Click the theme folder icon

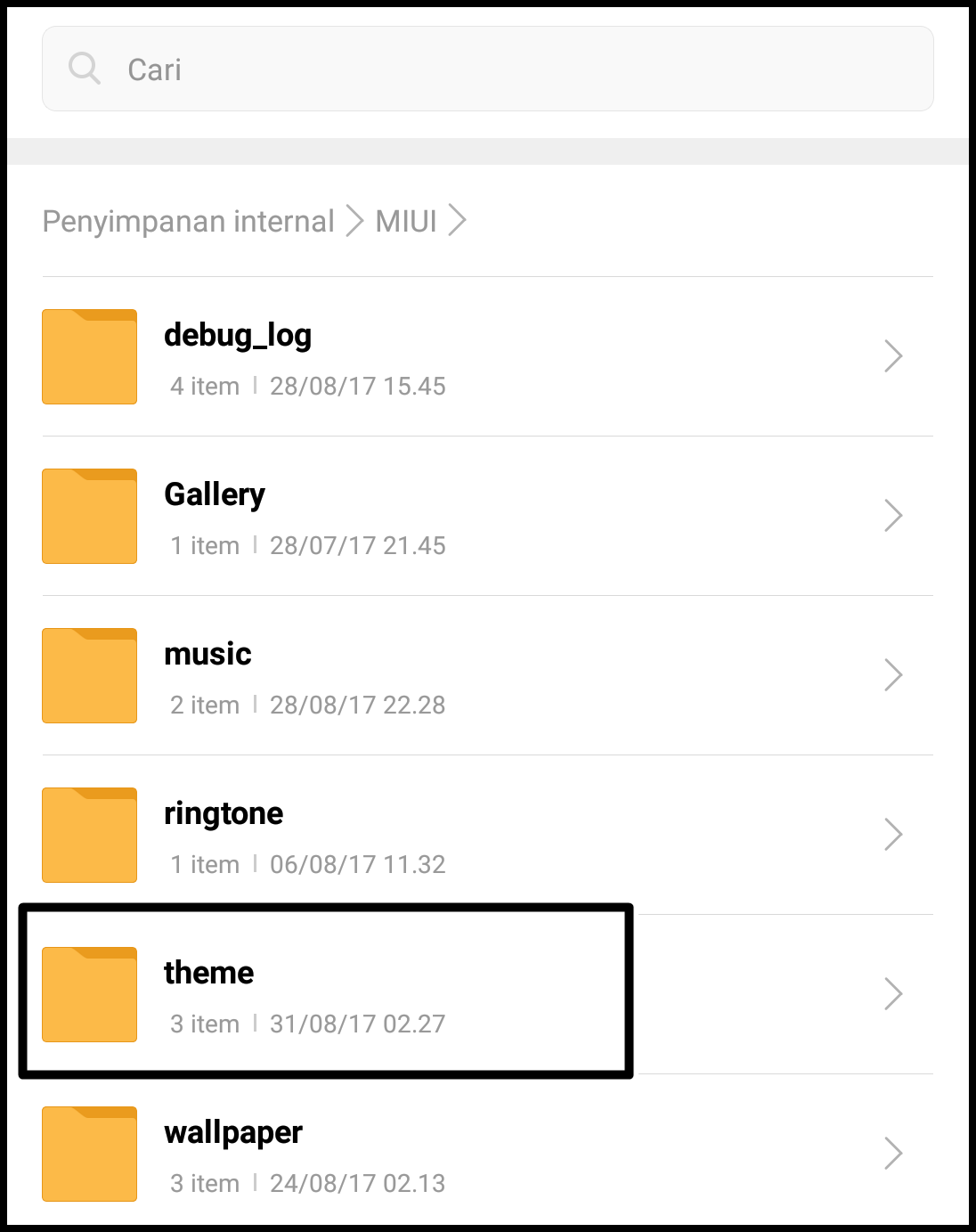[x=88, y=994]
